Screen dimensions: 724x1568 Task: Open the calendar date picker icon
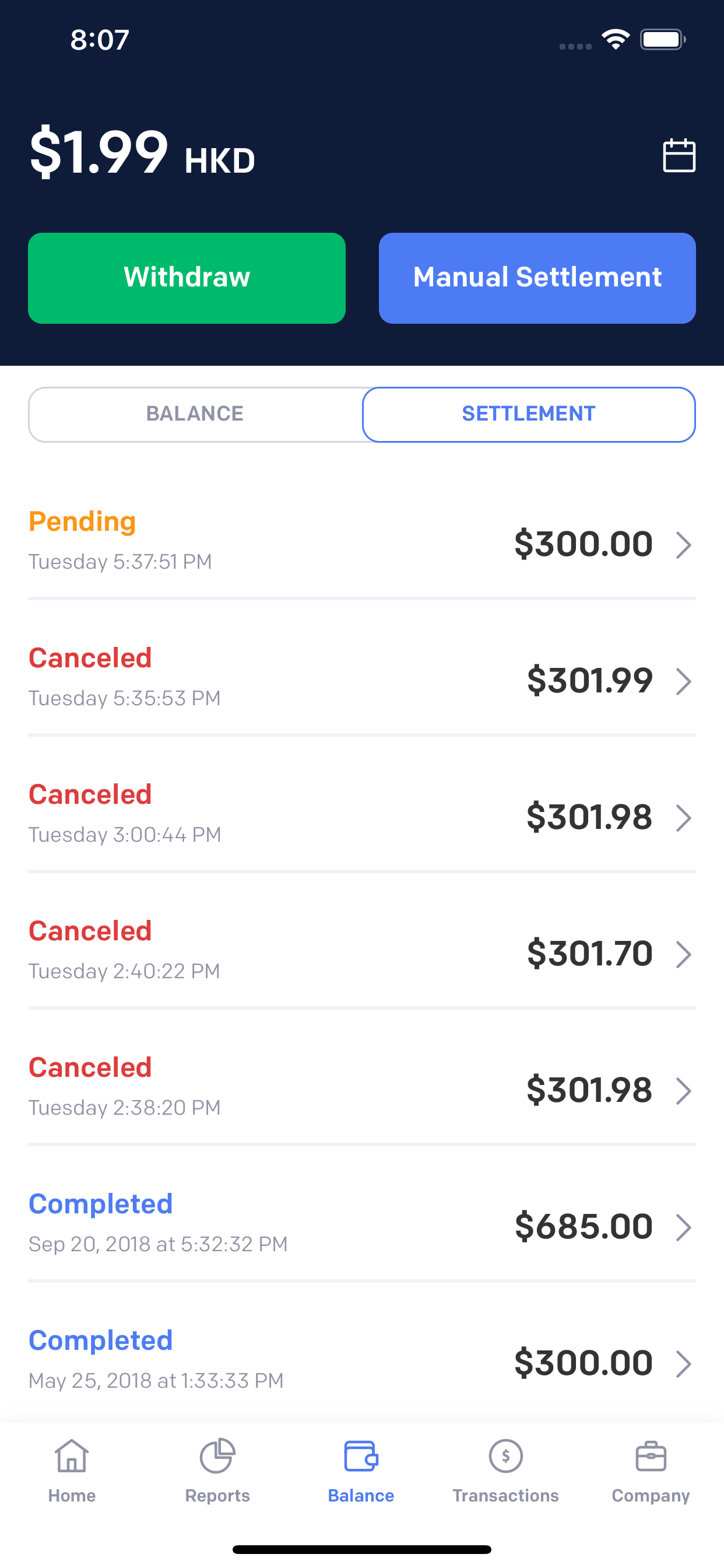click(x=679, y=155)
